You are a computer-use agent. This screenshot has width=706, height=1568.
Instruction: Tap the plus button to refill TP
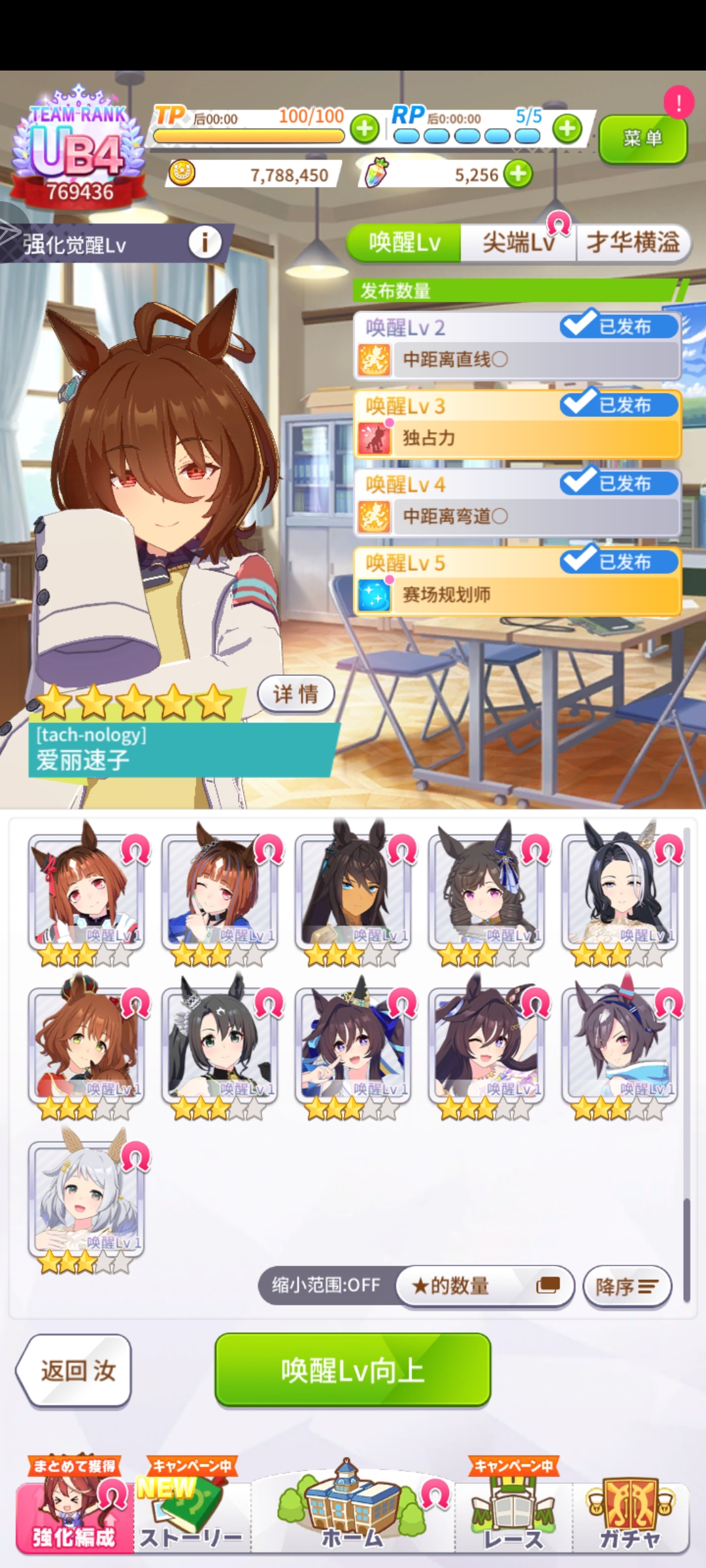(x=365, y=129)
